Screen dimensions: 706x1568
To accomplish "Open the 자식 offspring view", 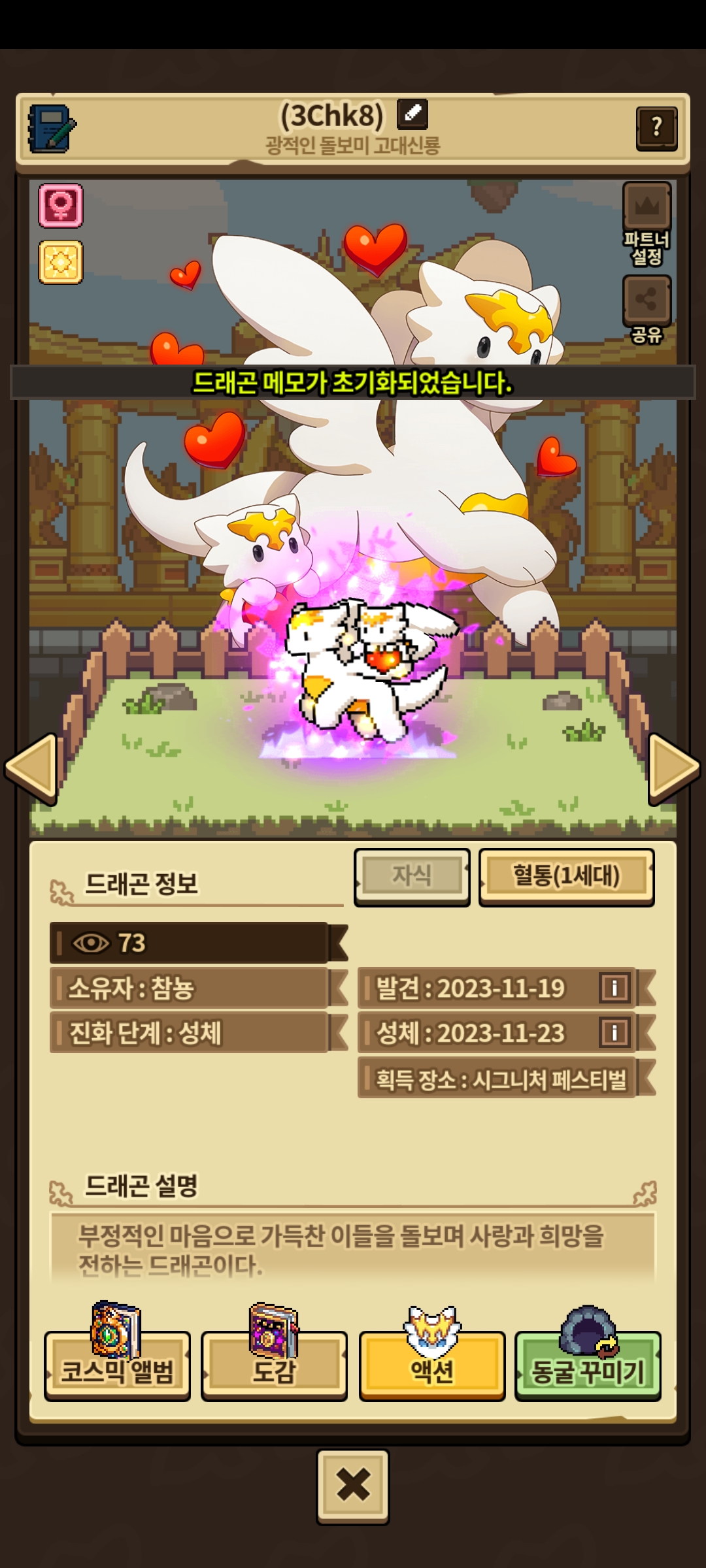I will click(412, 875).
